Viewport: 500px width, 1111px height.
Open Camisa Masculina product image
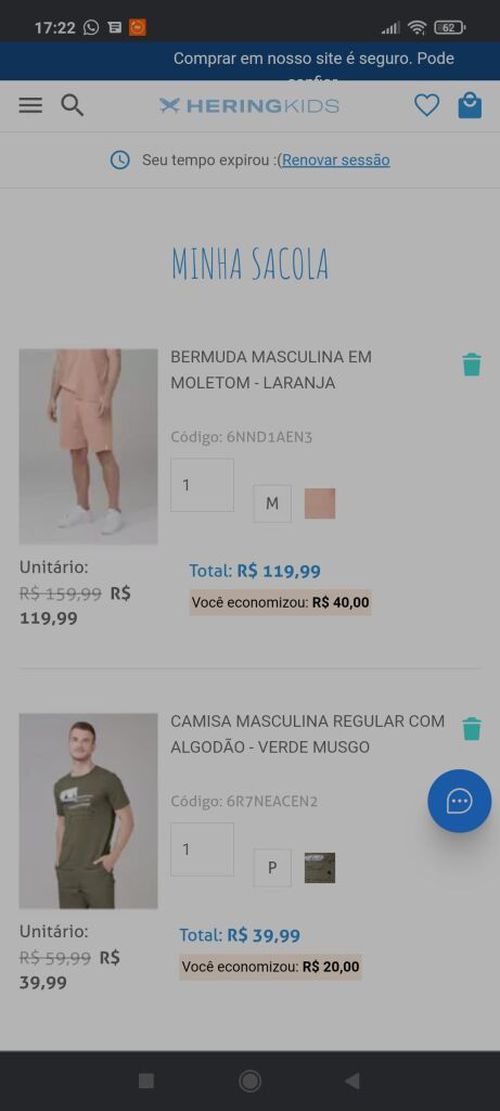(89, 811)
